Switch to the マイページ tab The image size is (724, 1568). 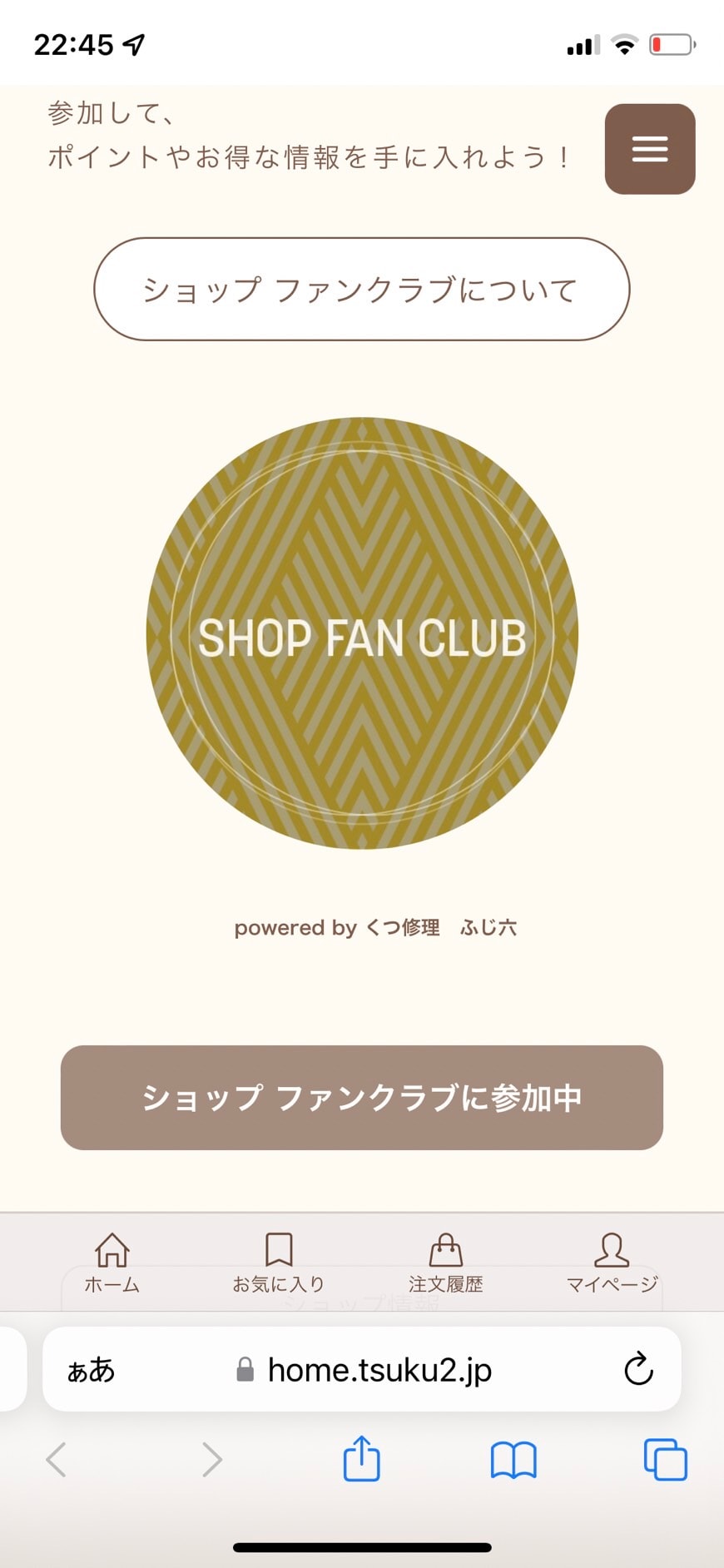tap(612, 1263)
